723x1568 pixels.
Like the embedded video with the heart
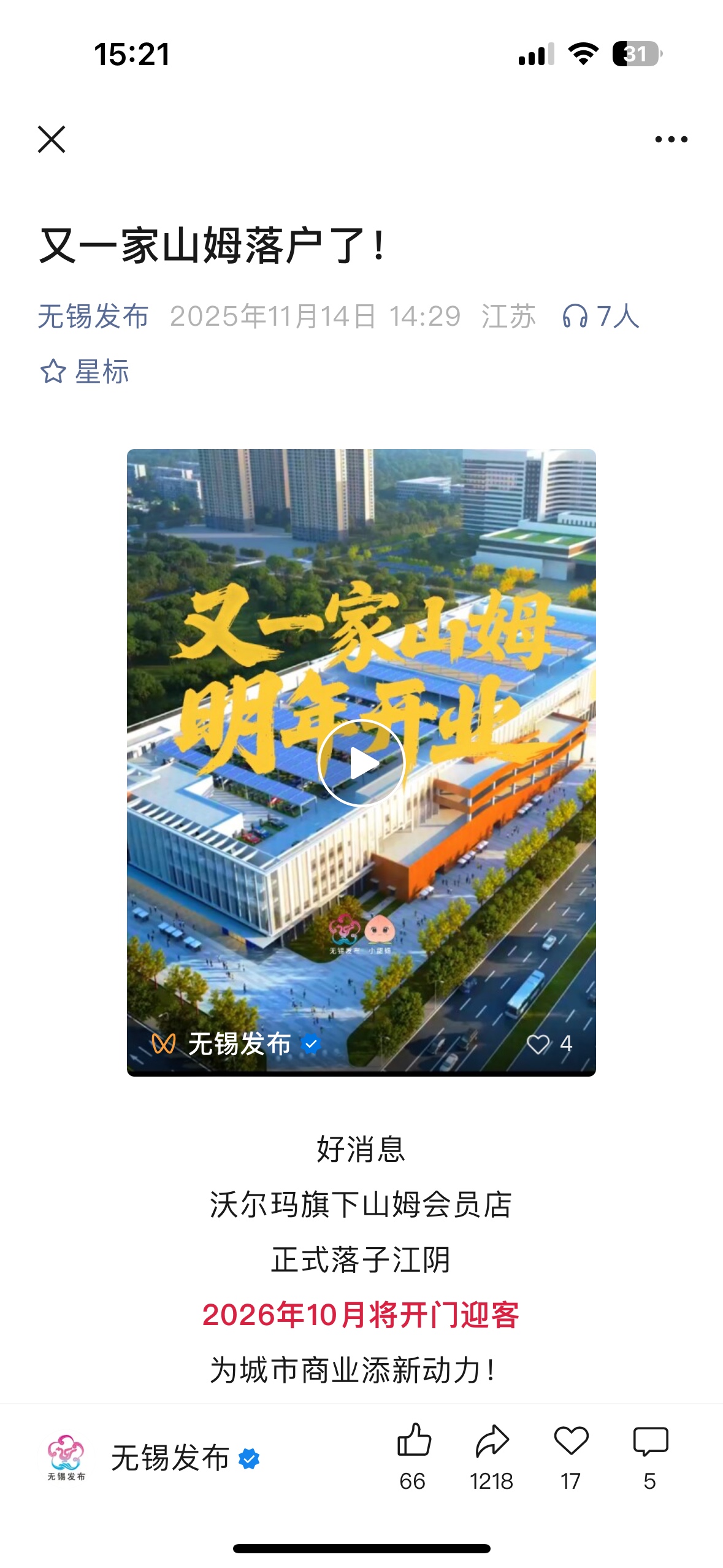pos(538,1043)
